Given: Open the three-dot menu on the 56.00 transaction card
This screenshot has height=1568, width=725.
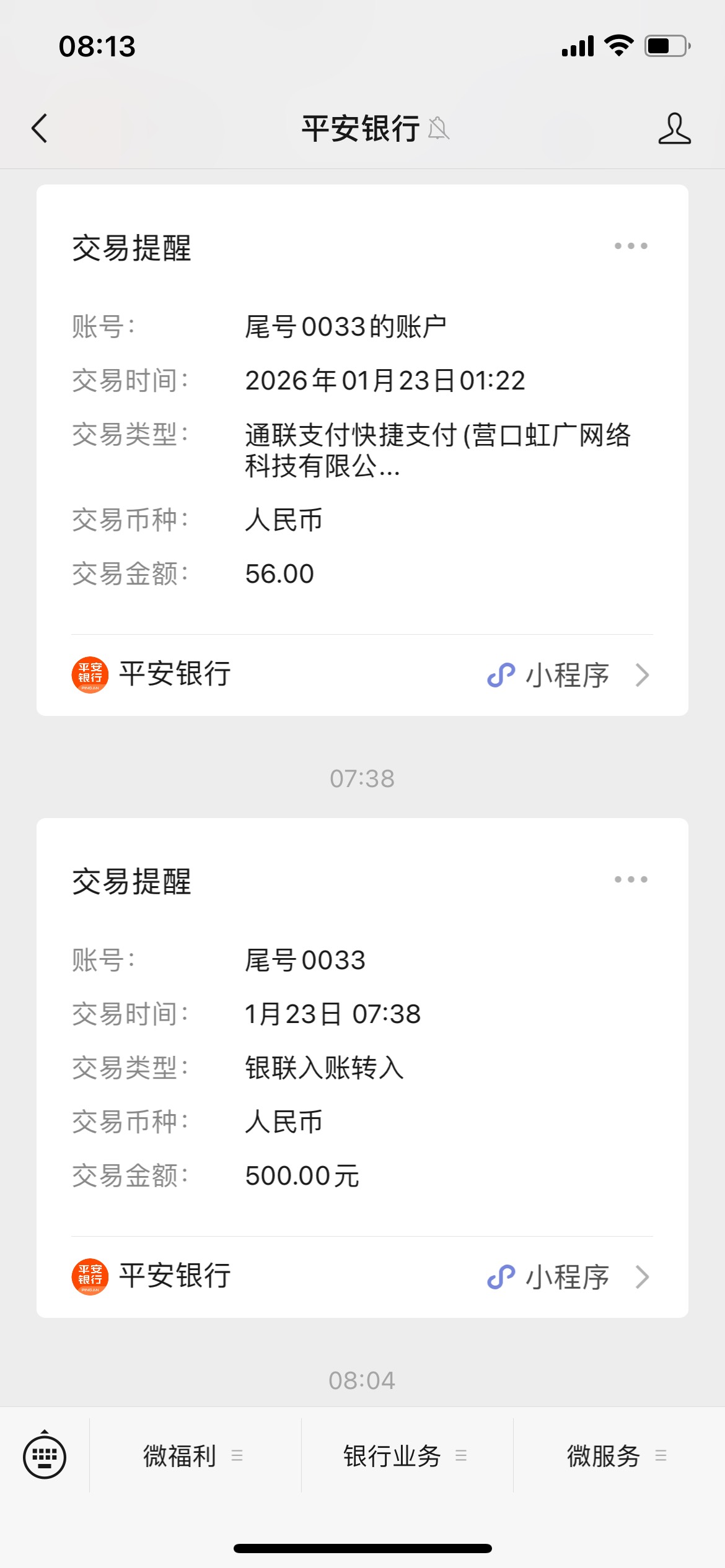Looking at the screenshot, I should coord(631,246).
